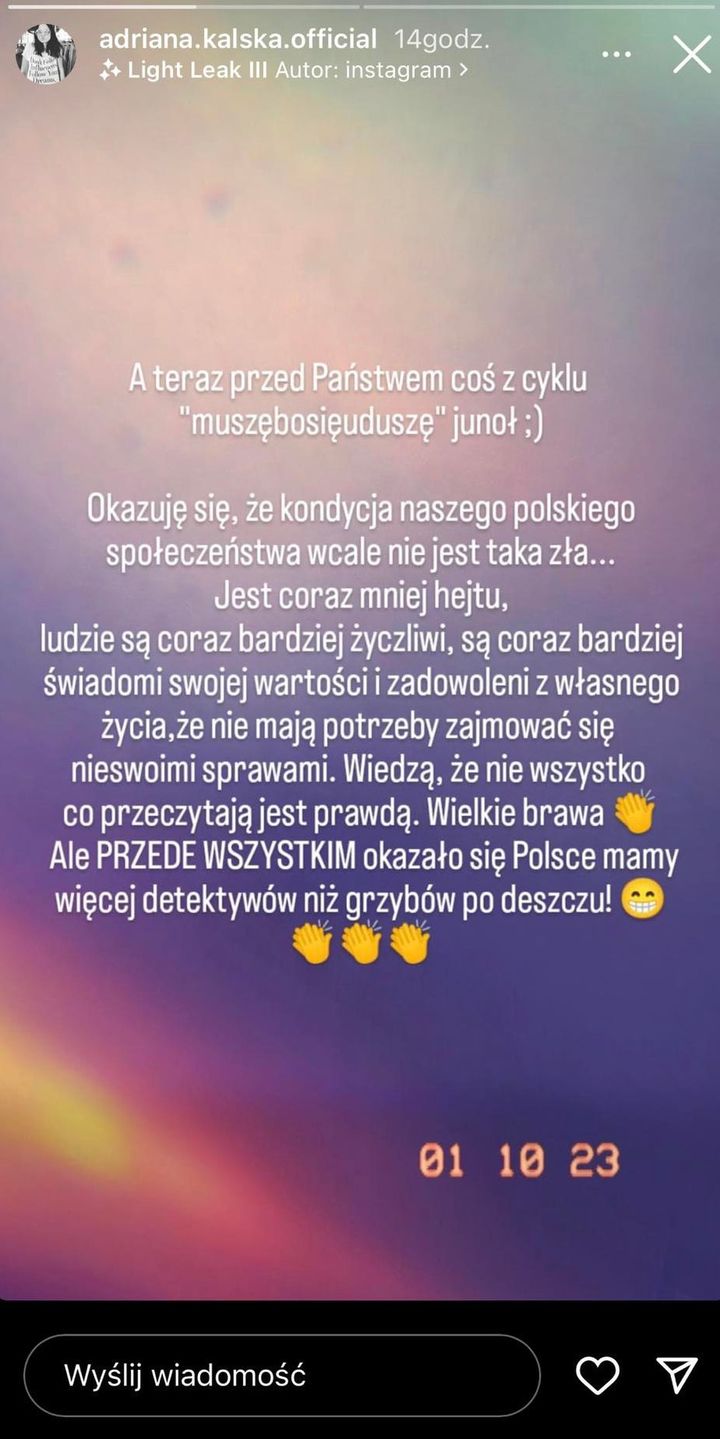
Task: Open adriana.kalska.official profile picture
Action: click(x=46, y=54)
